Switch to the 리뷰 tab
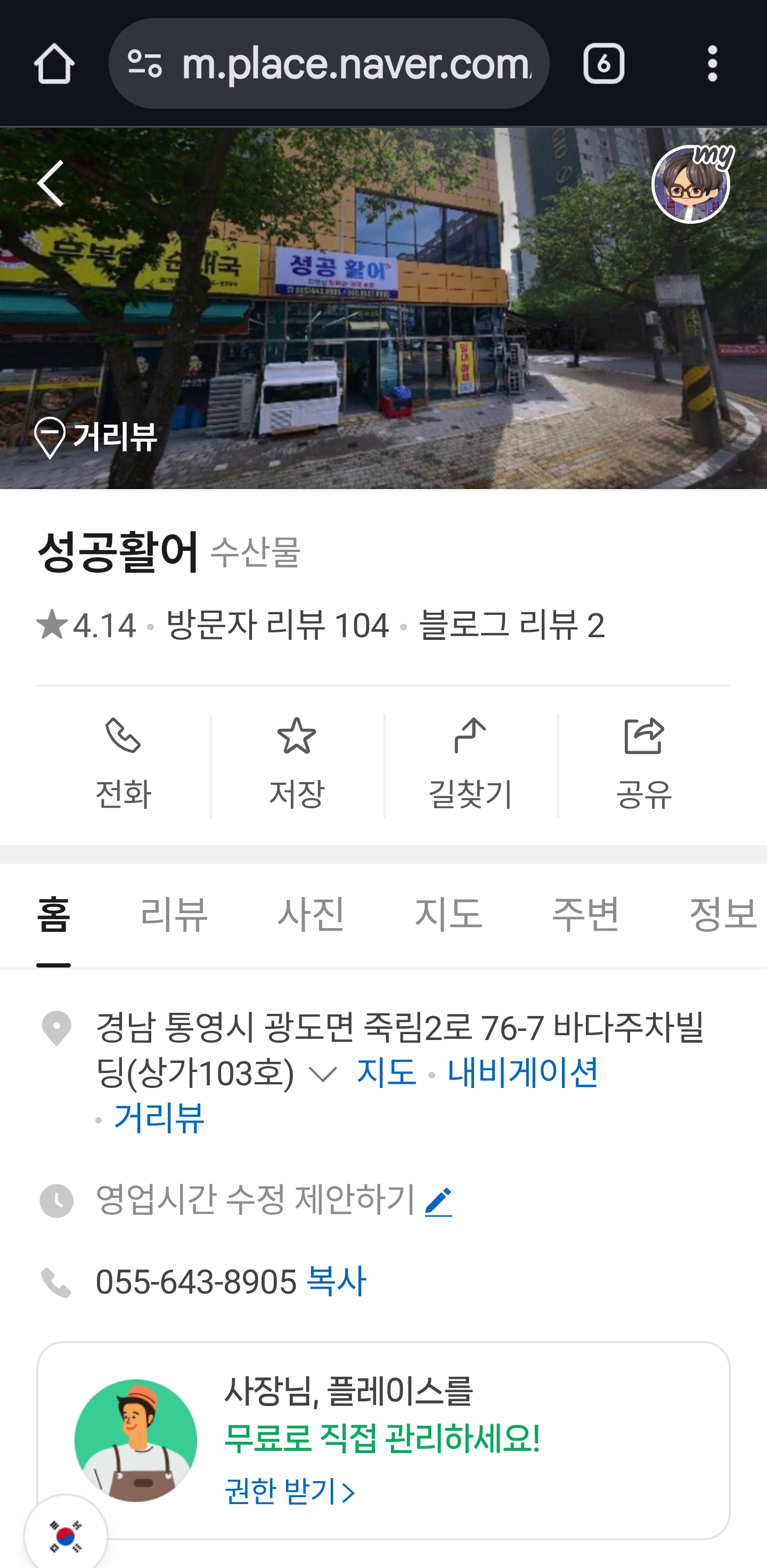 [174, 914]
